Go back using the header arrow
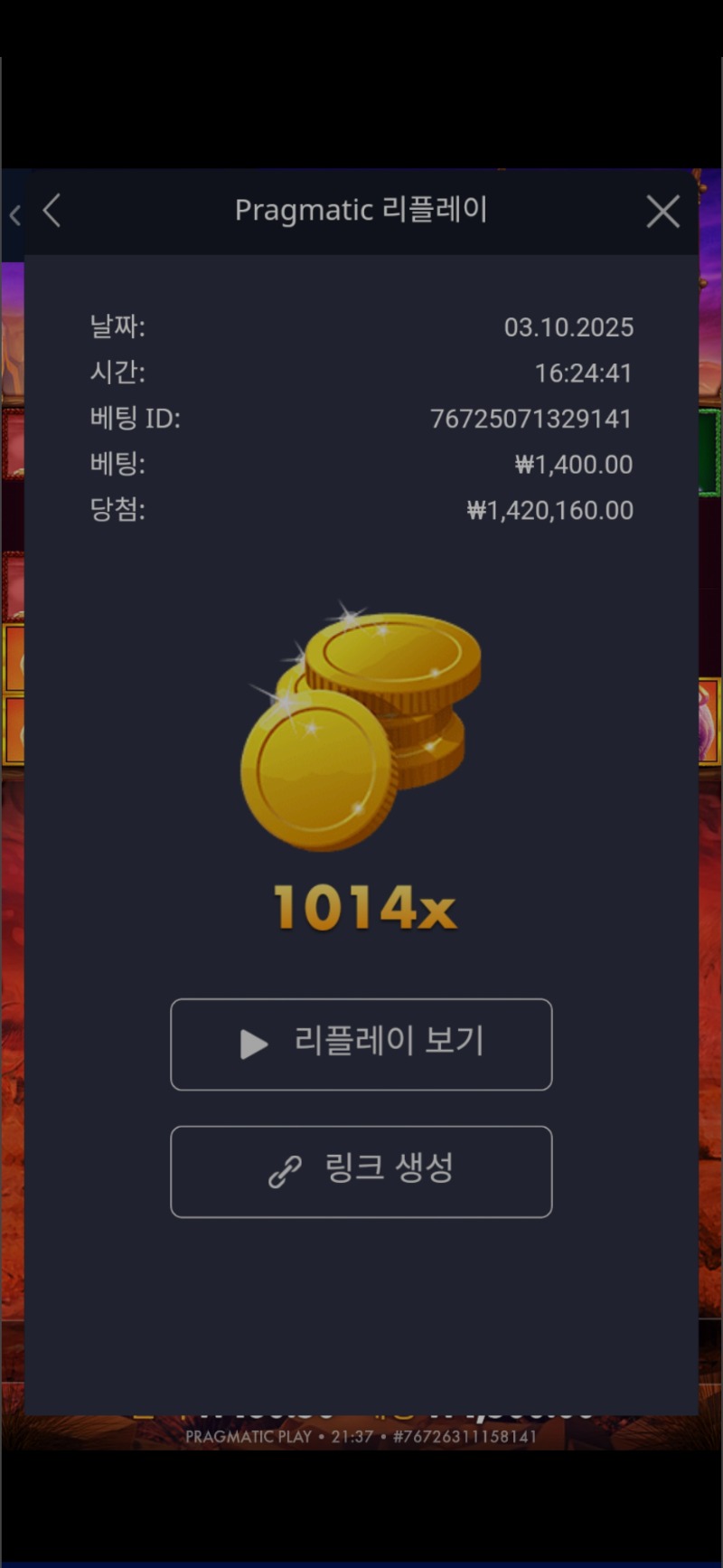The image size is (723, 1568). click(x=52, y=211)
